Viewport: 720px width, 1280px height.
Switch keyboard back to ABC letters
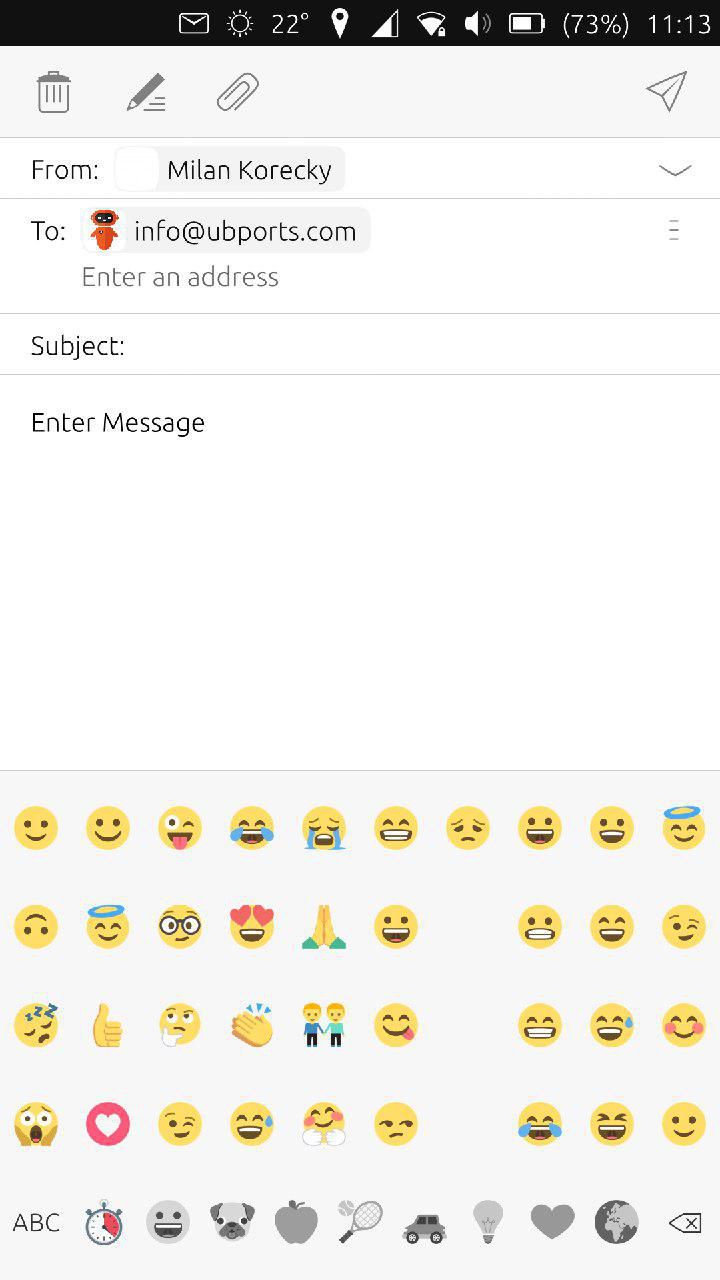(36, 1222)
